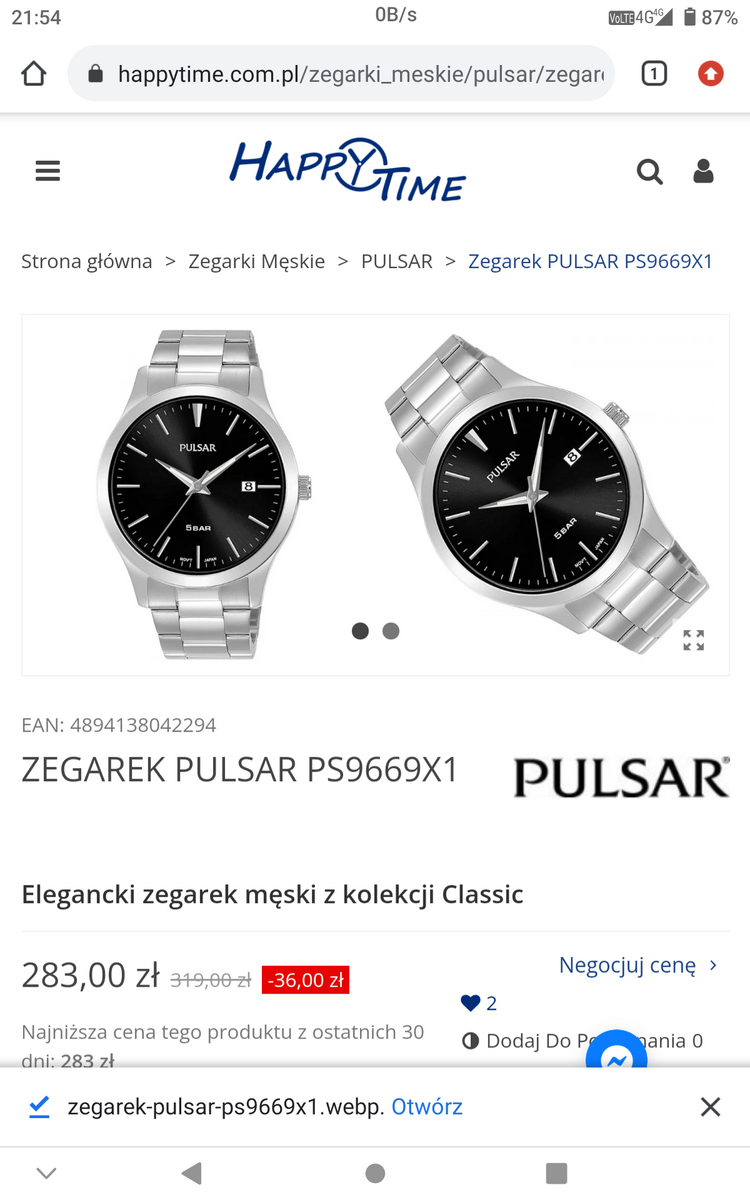Open the site search
This screenshot has width=750, height=1200.
[650, 172]
